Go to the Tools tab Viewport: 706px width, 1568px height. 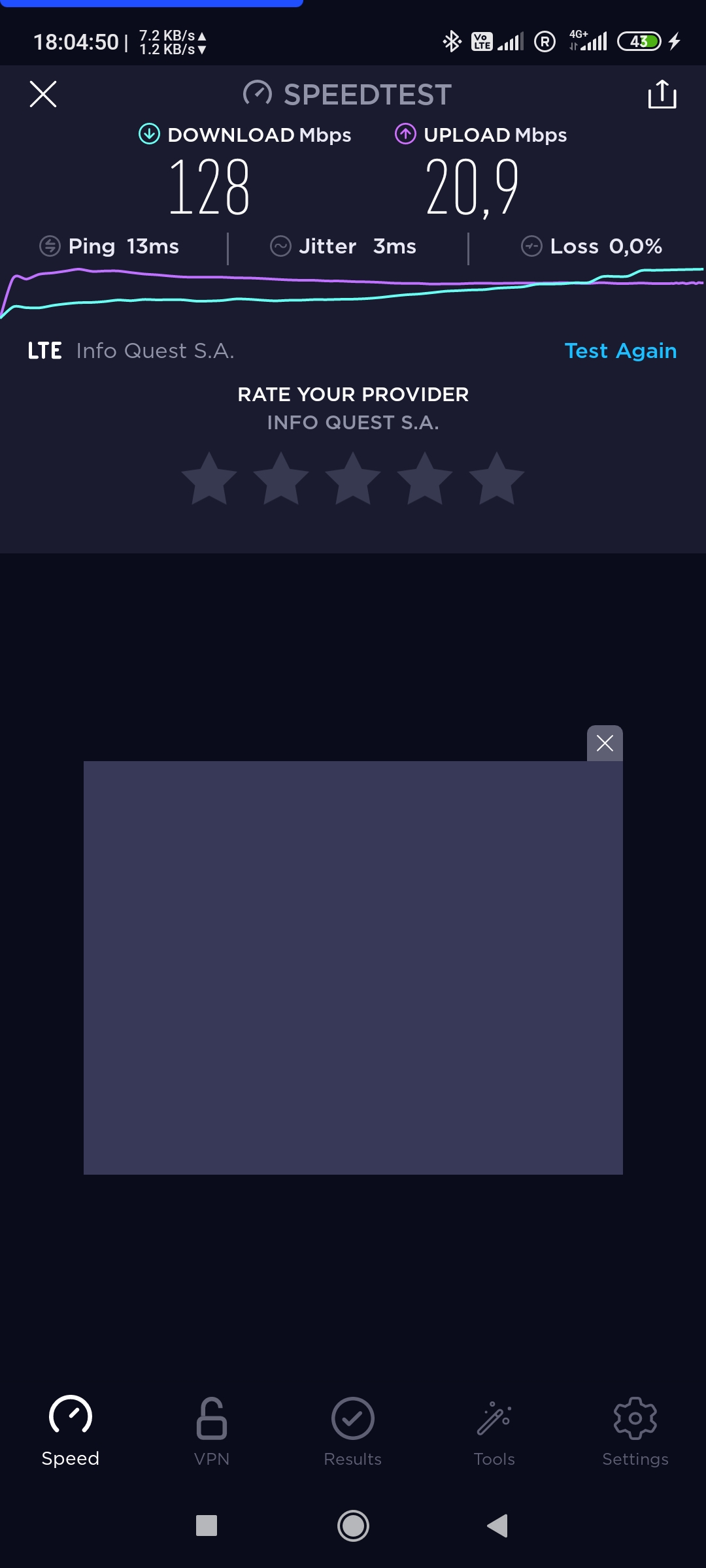494,1431
